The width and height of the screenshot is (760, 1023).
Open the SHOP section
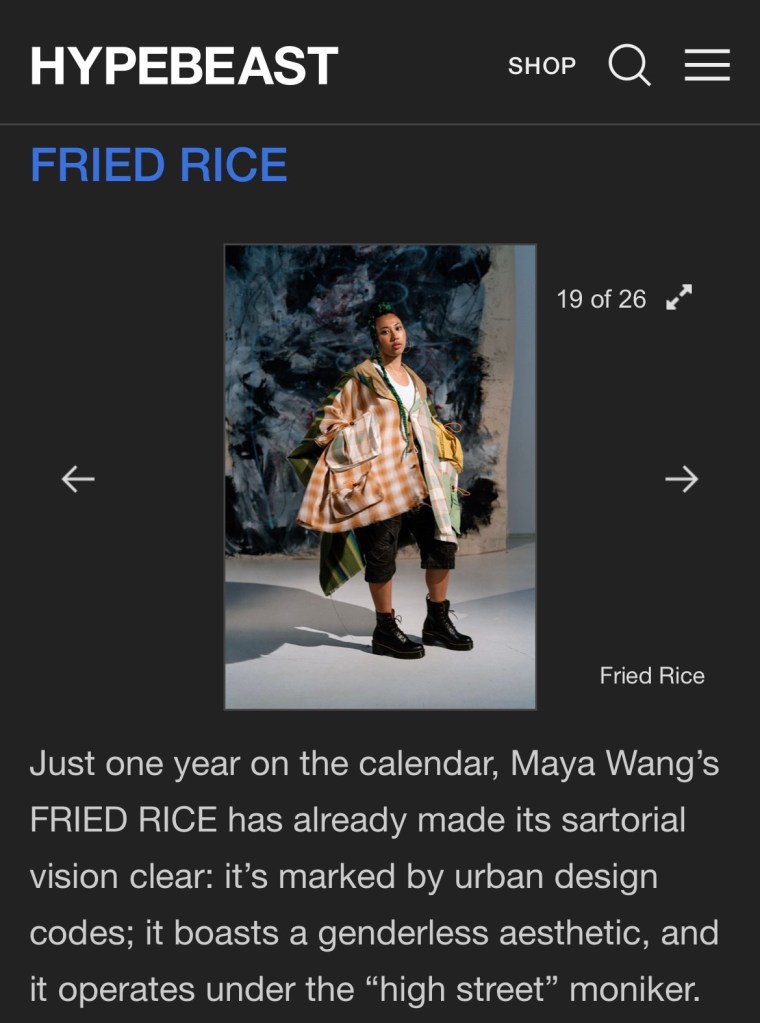click(x=542, y=66)
